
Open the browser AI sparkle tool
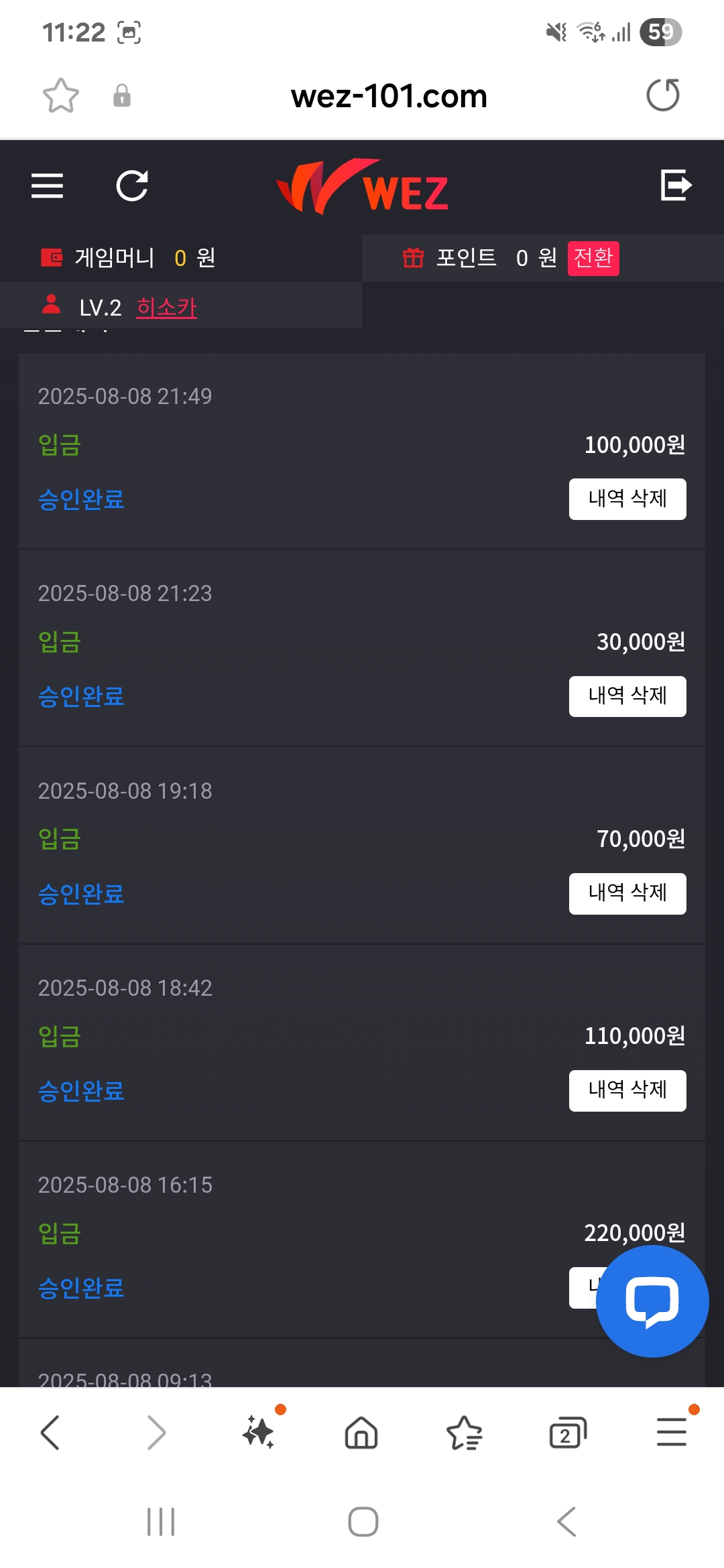[x=259, y=1433]
